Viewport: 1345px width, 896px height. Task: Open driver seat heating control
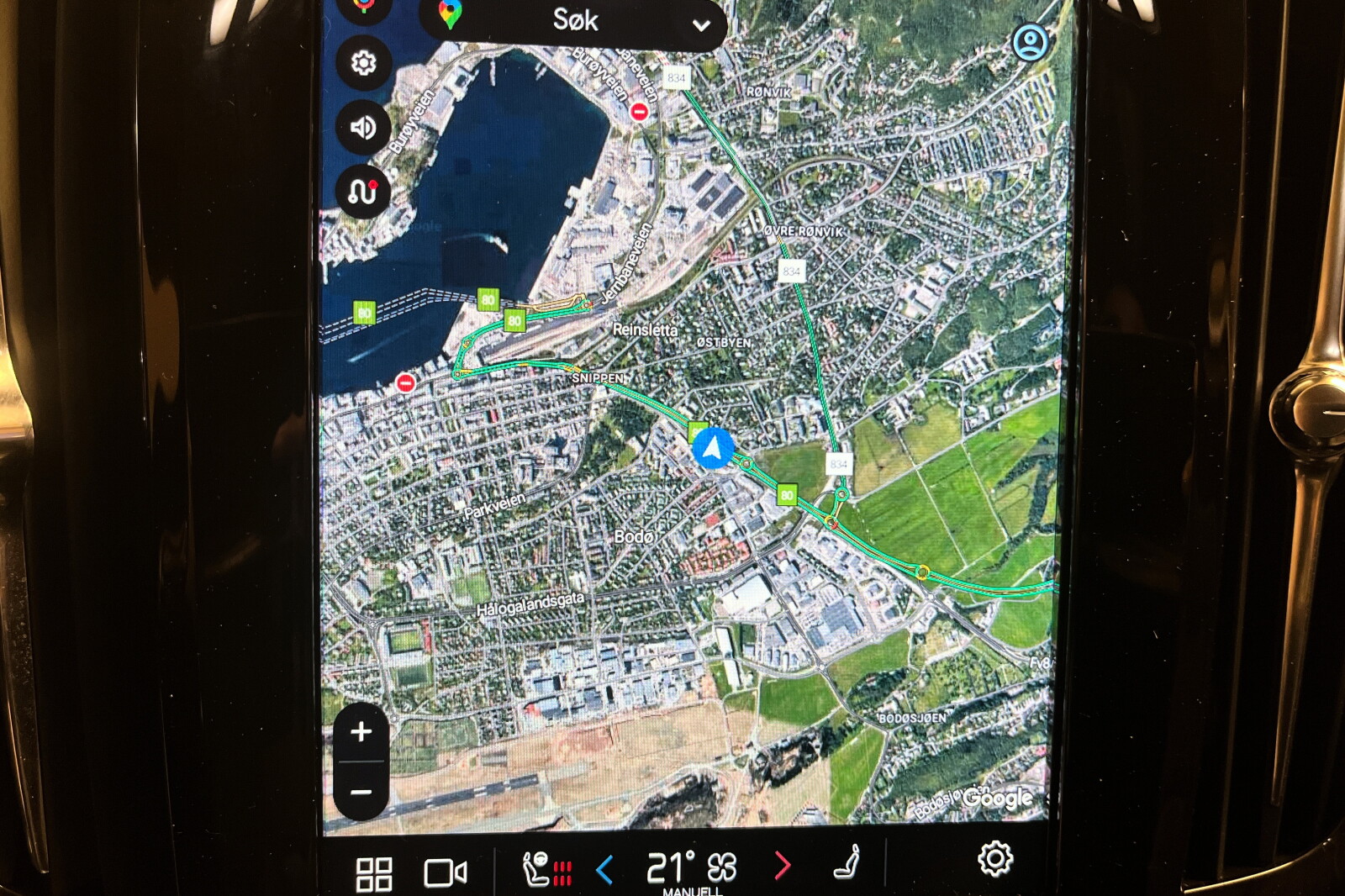[x=546, y=869]
